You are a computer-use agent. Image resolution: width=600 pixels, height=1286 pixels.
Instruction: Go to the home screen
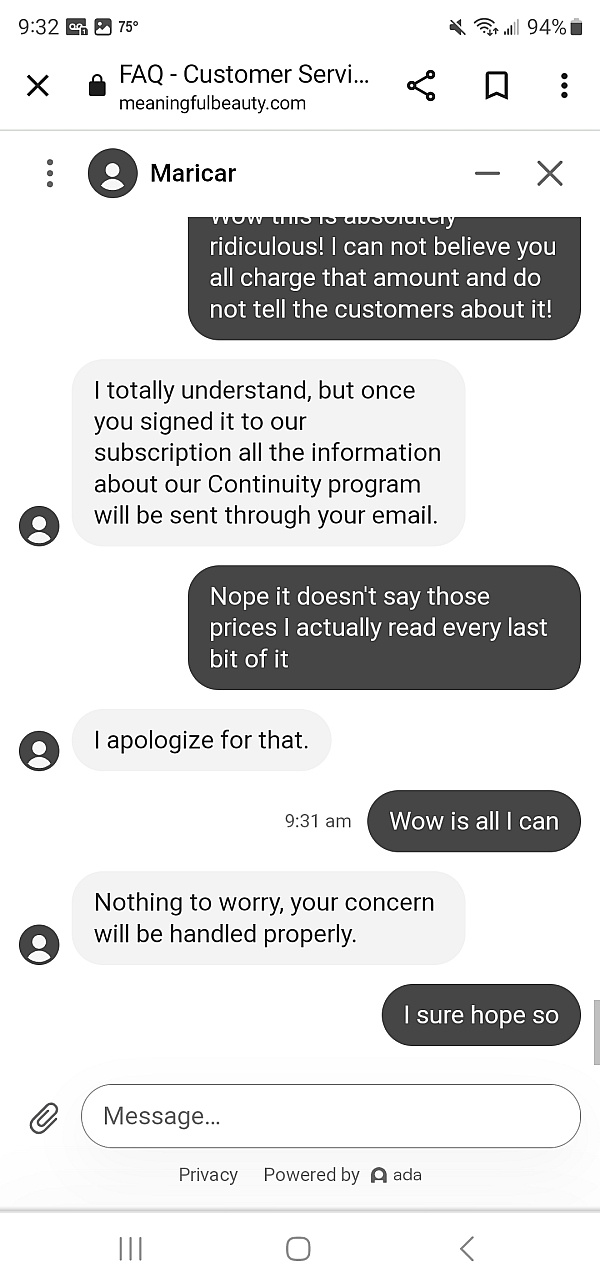tap(298, 1248)
